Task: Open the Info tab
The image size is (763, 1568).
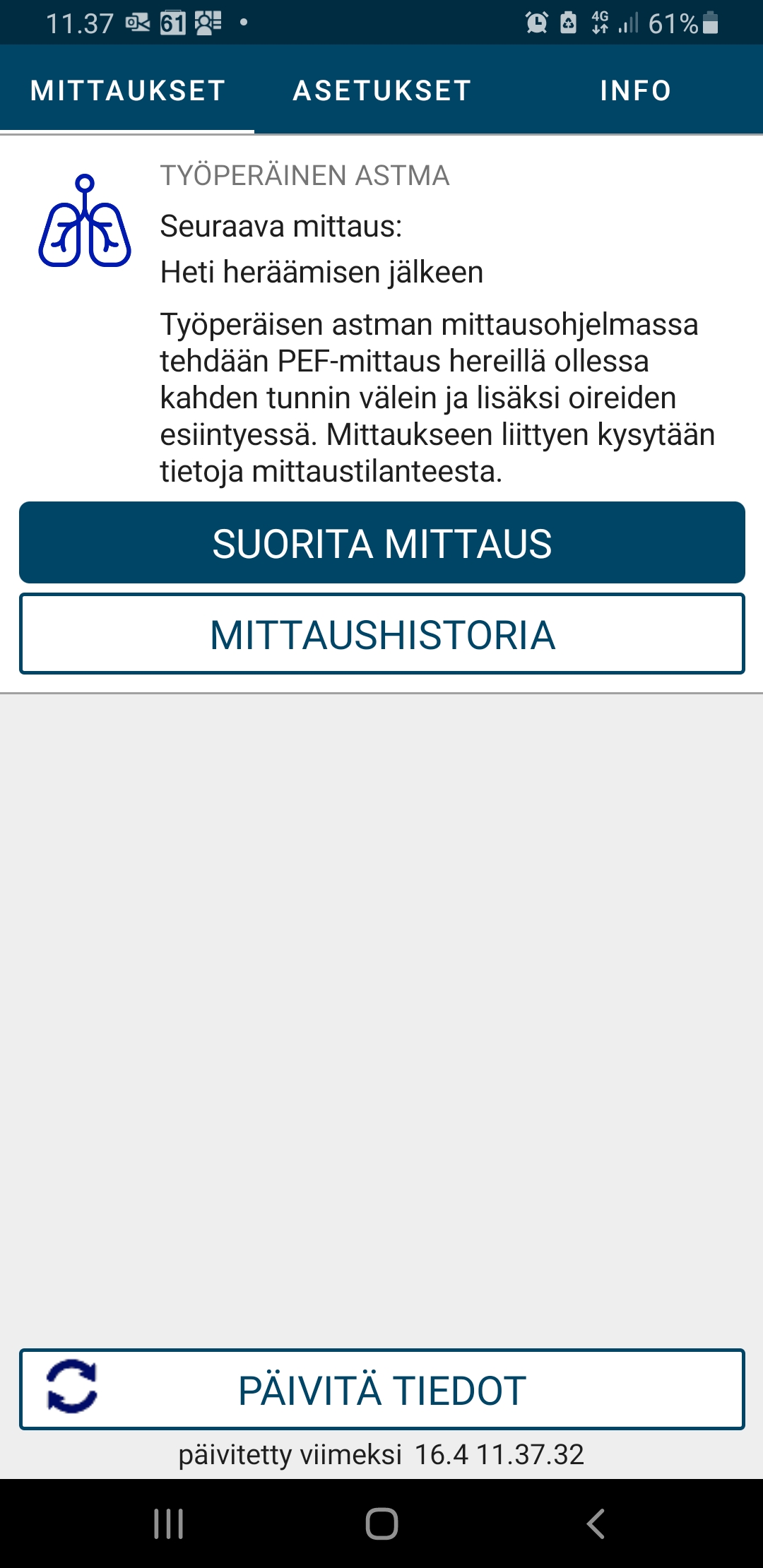Action: 635,90
